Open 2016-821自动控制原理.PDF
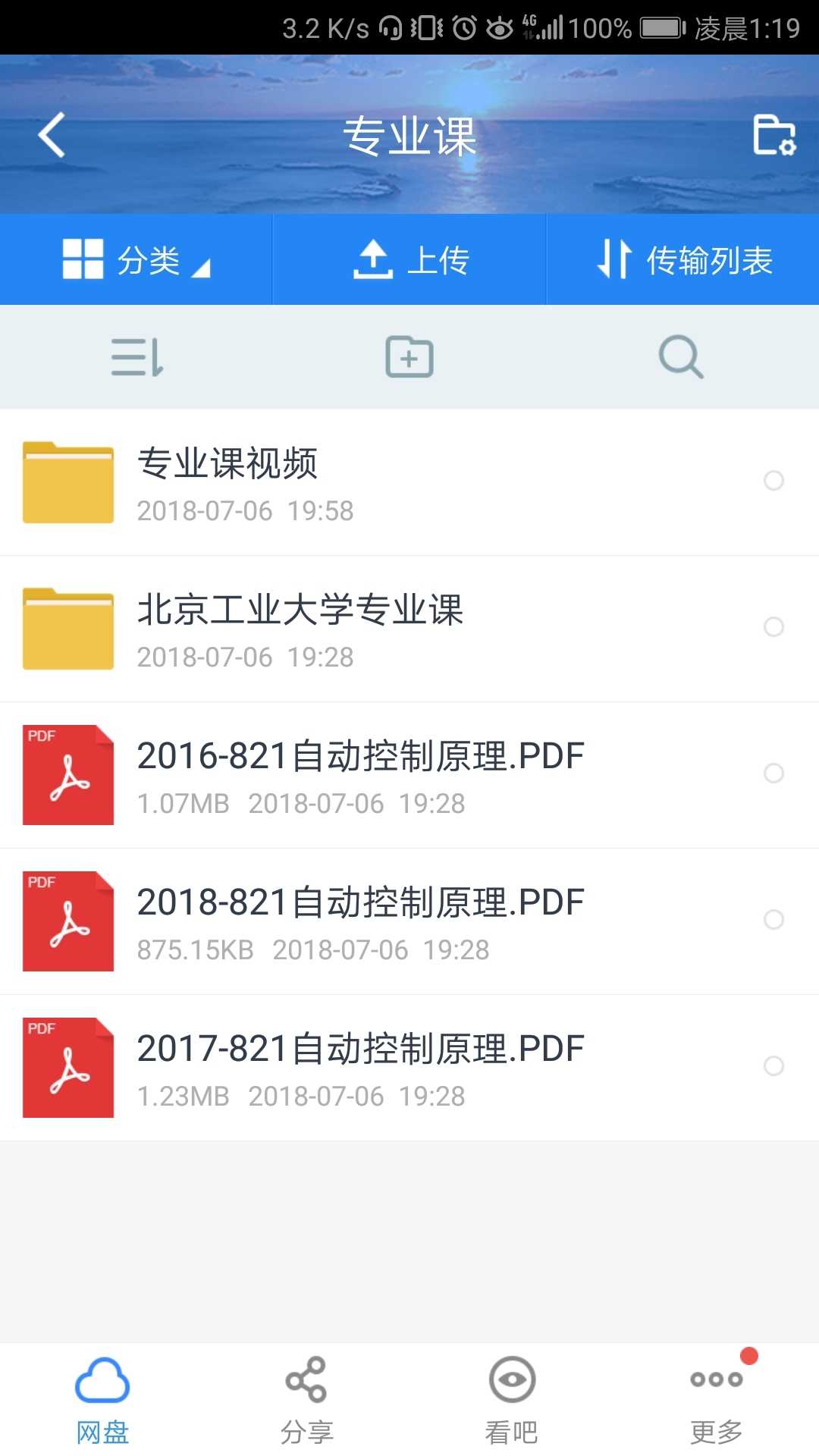The height and width of the screenshot is (1456, 819). [409, 775]
